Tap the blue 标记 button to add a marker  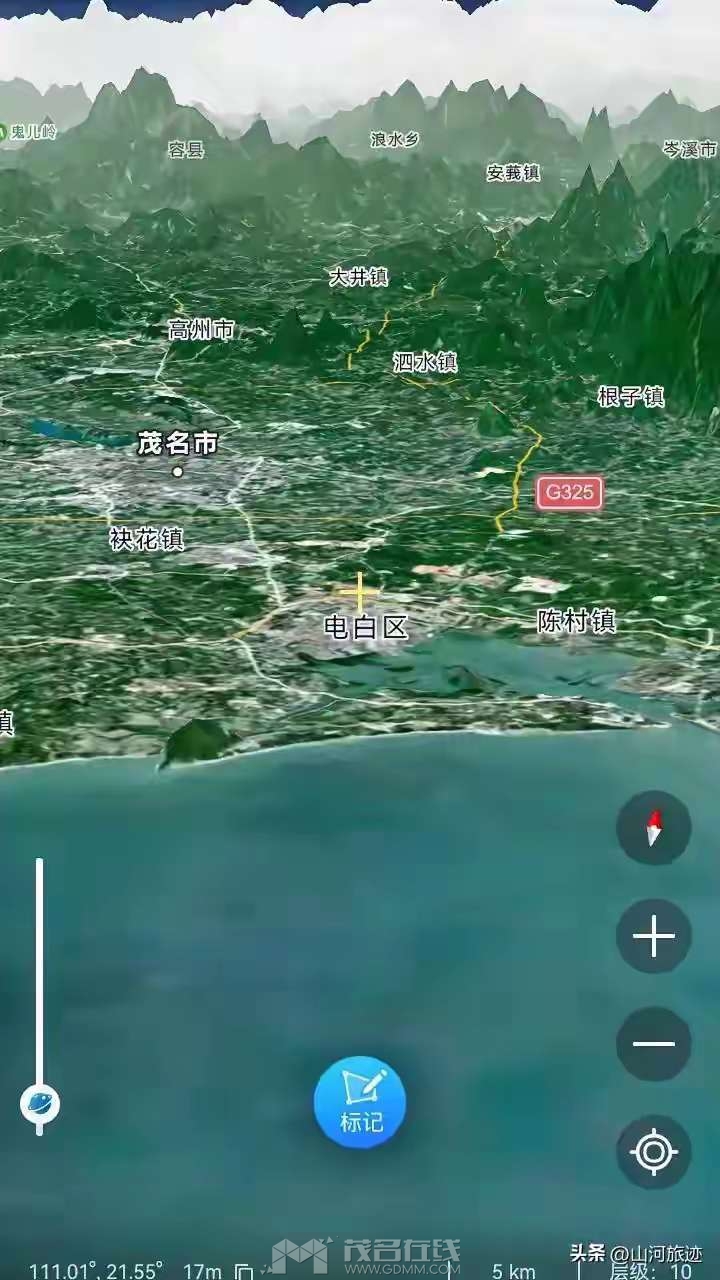(x=360, y=1102)
